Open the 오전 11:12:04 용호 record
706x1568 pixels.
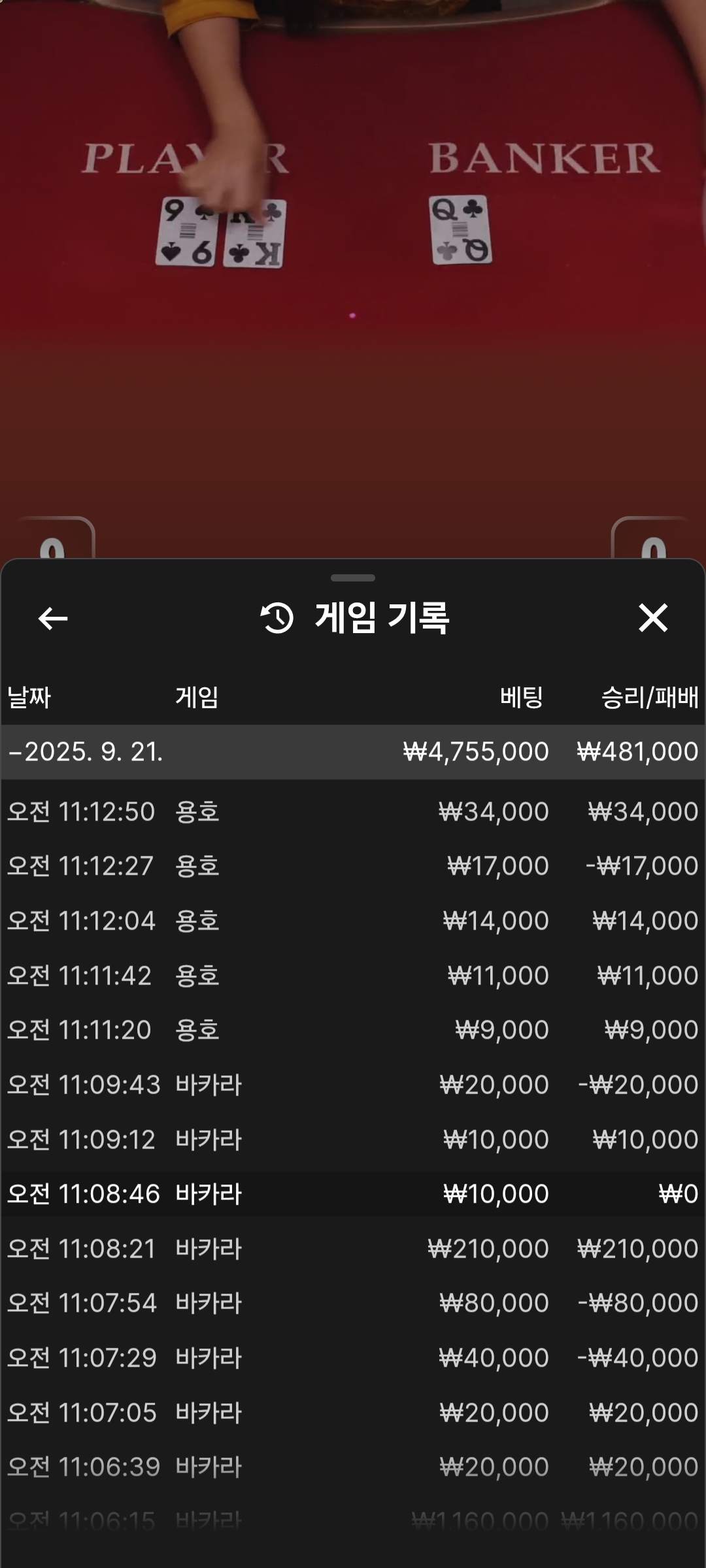pyautogui.click(x=353, y=921)
